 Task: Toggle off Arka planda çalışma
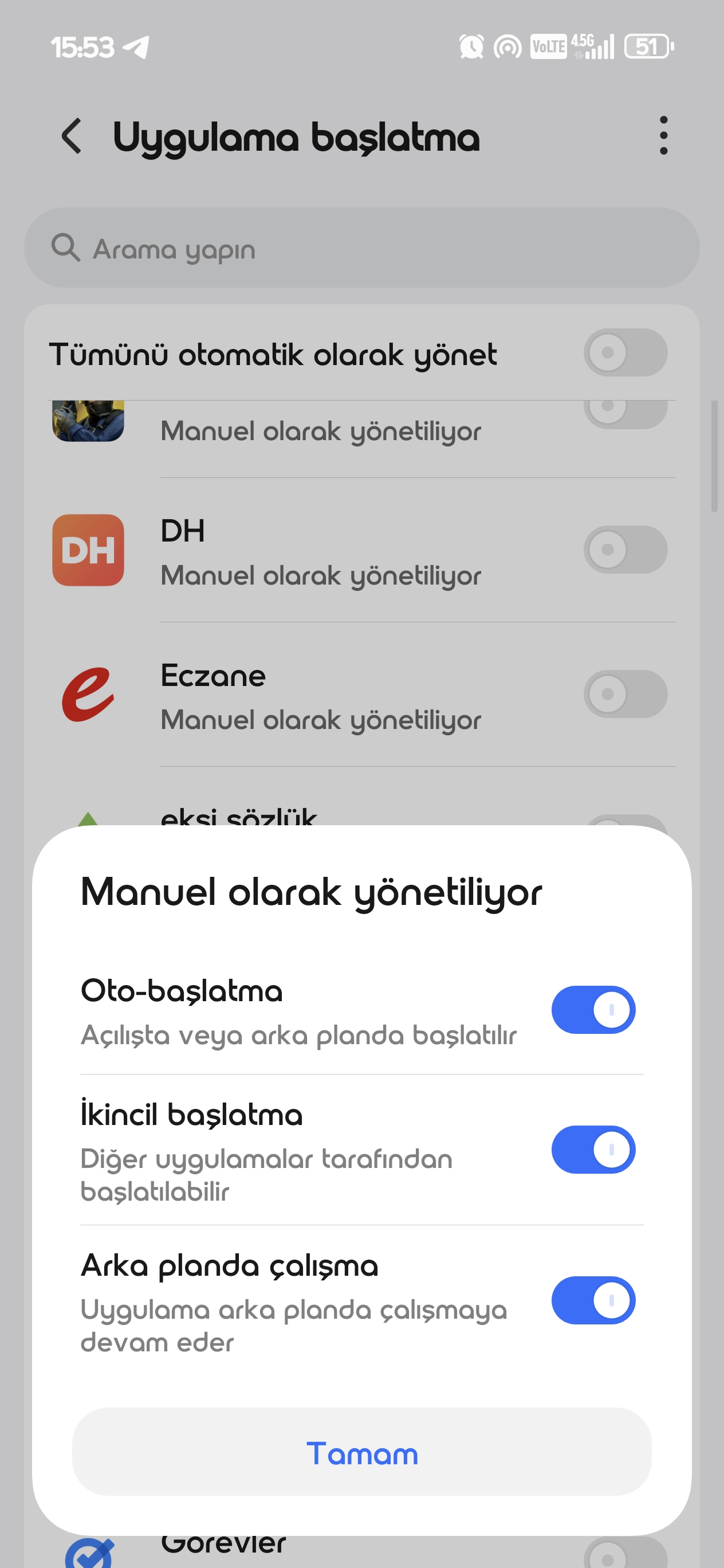[x=593, y=1300]
